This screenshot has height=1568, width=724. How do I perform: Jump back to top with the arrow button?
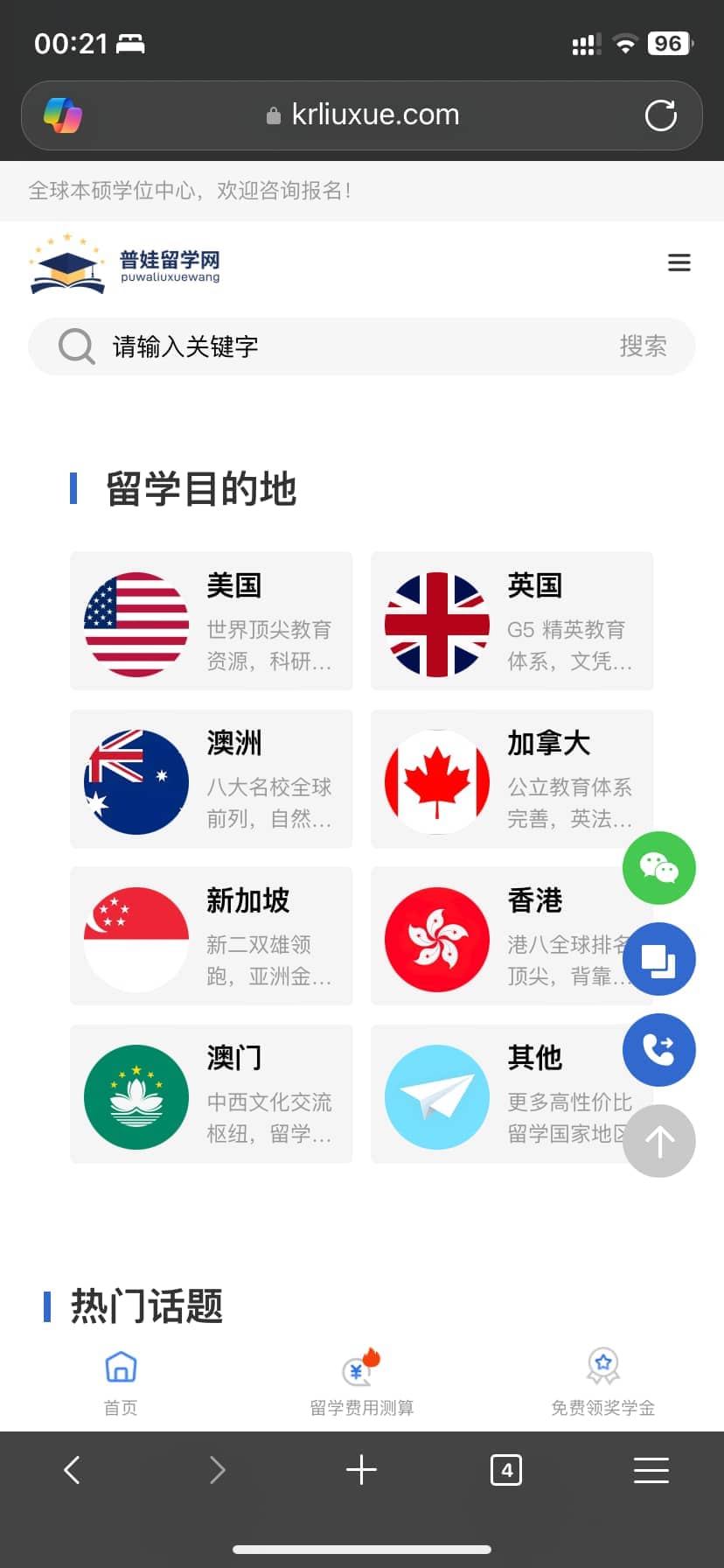pos(659,1141)
